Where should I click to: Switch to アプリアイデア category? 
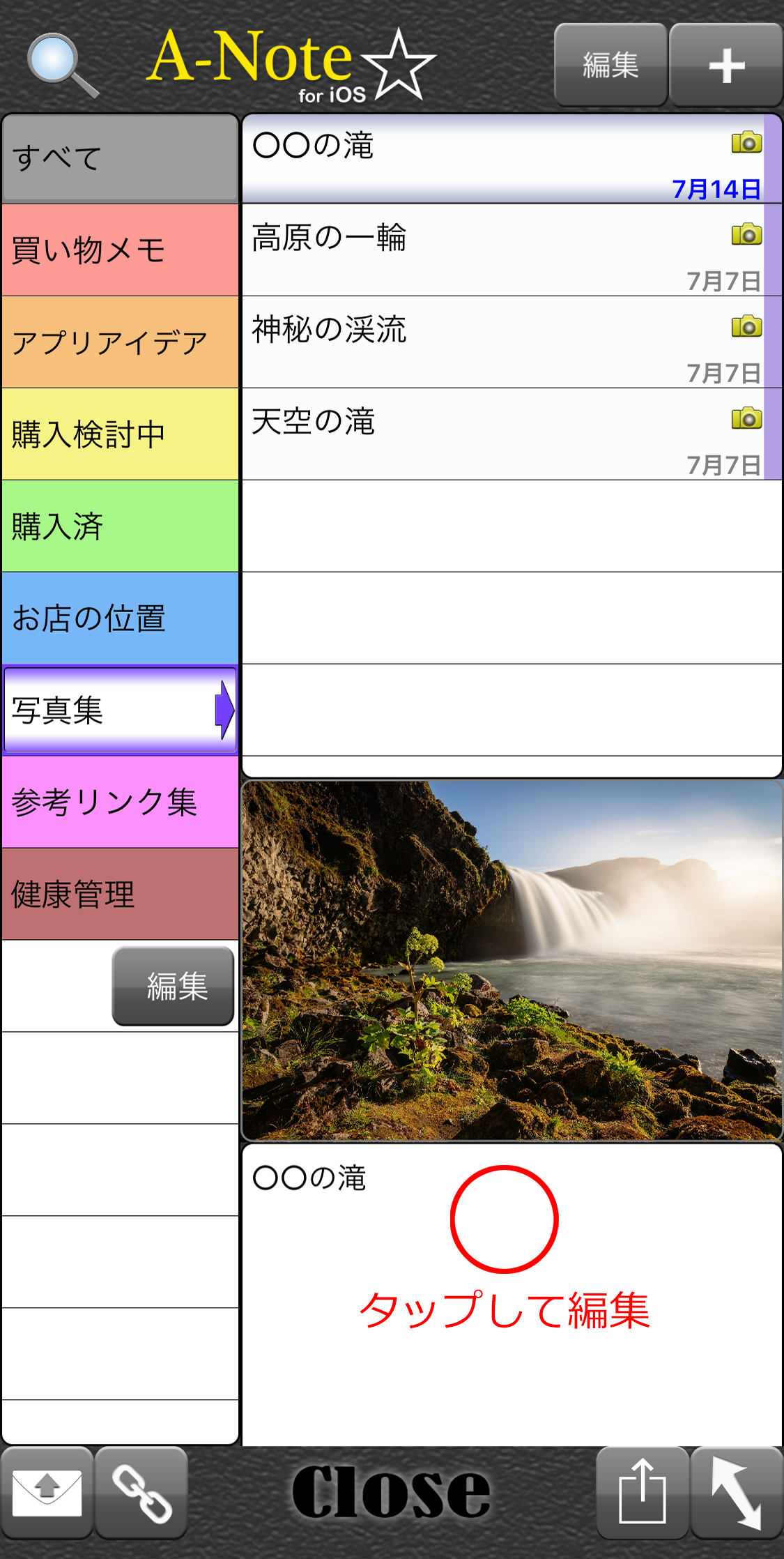pos(120,342)
